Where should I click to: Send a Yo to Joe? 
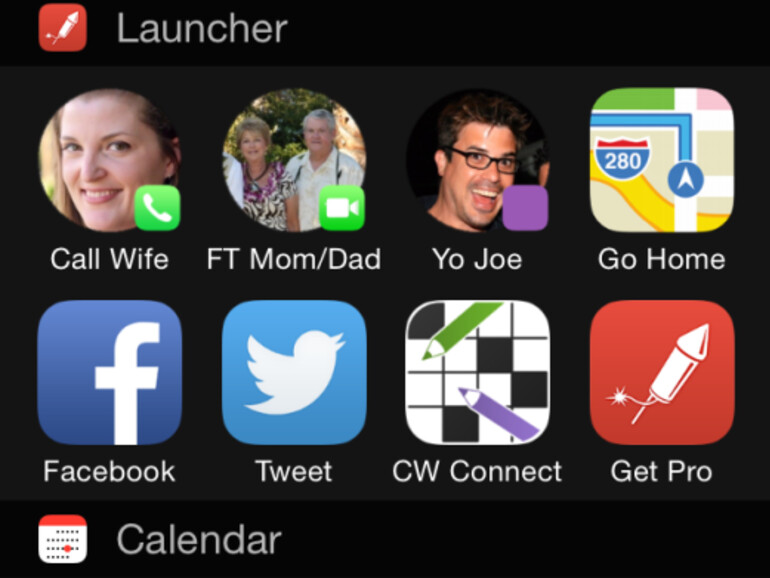click(477, 160)
